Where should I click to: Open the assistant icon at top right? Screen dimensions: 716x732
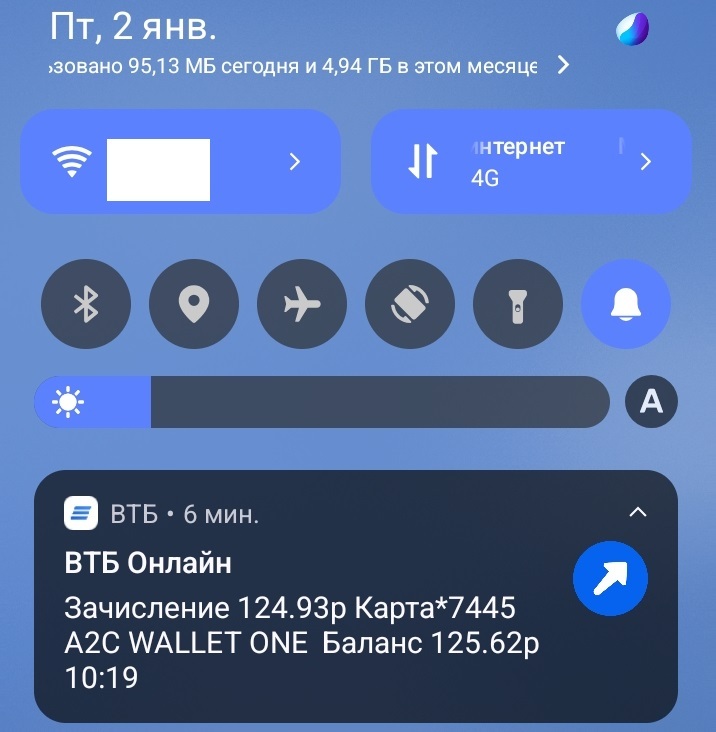[x=633, y=28]
